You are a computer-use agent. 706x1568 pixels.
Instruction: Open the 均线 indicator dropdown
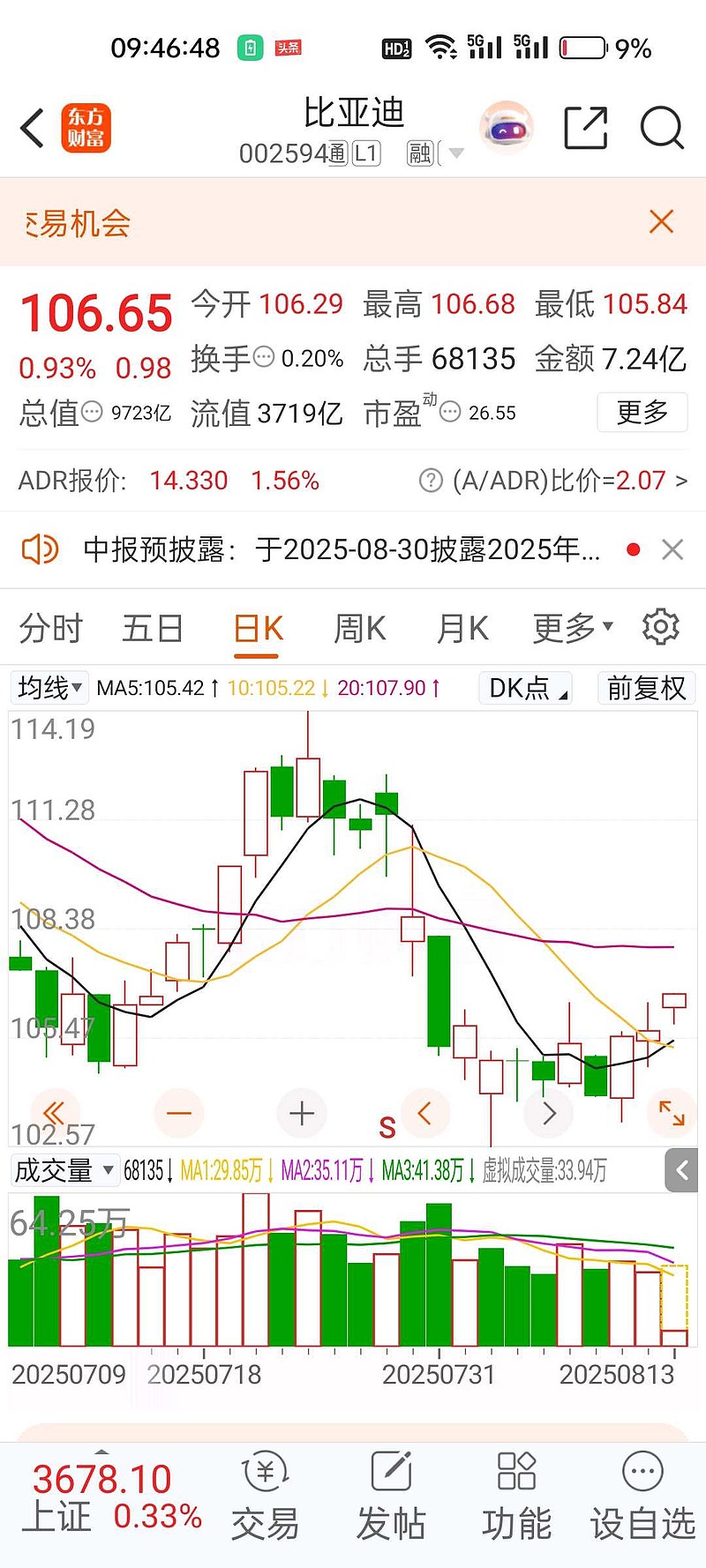point(49,687)
